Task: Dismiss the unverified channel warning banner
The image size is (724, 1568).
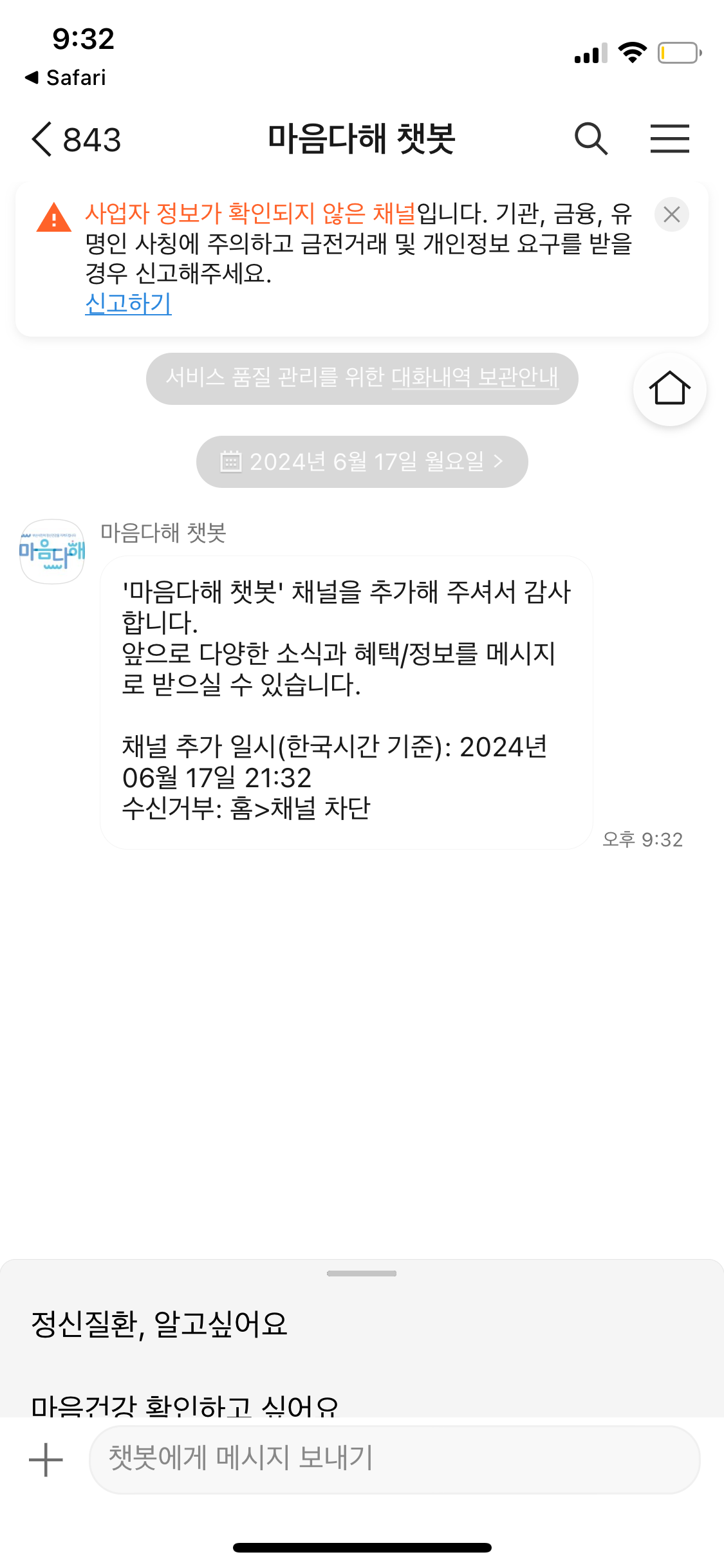Action: (671, 214)
